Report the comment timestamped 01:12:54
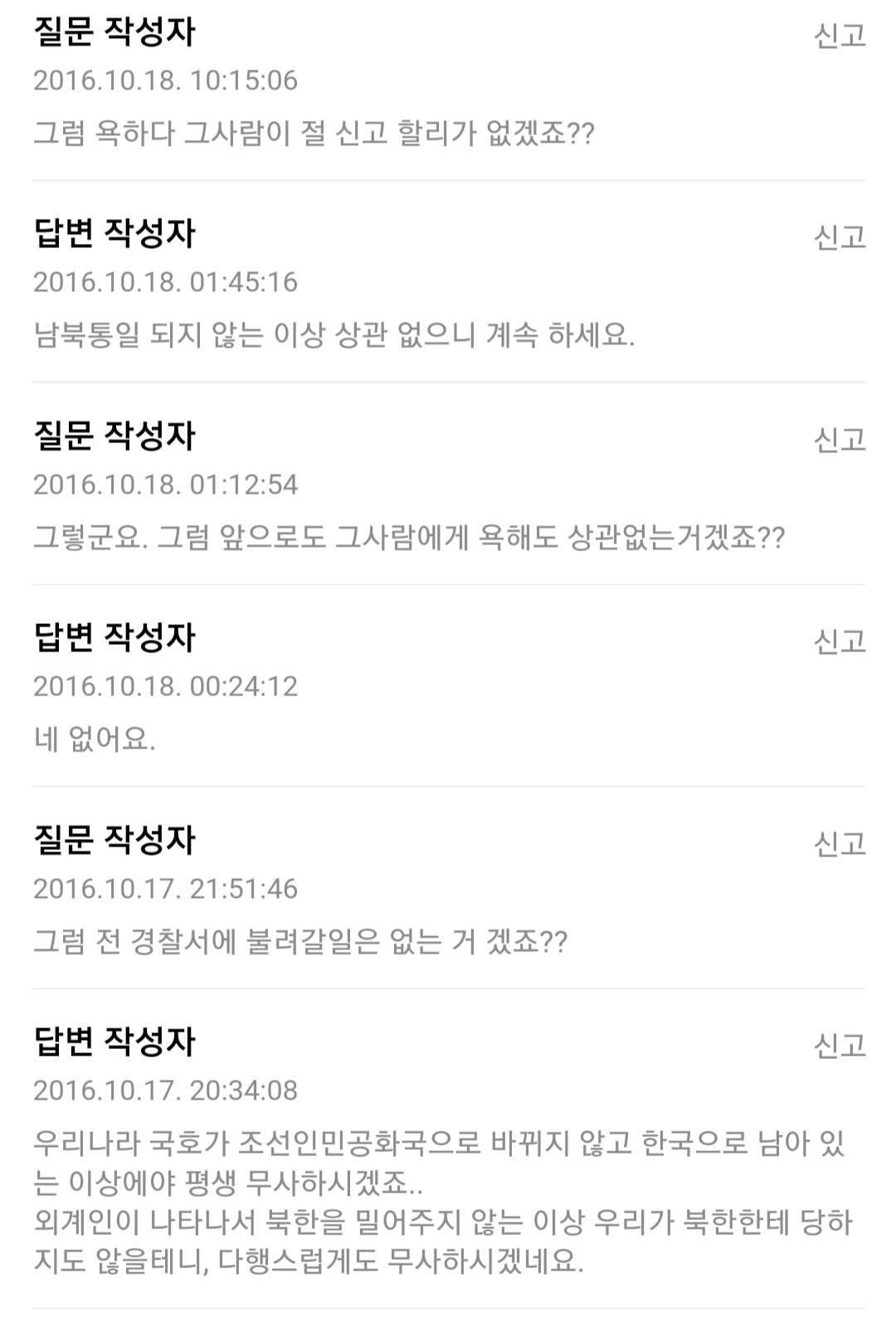Screen dimensions: 896x1321 click(x=840, y=440)
